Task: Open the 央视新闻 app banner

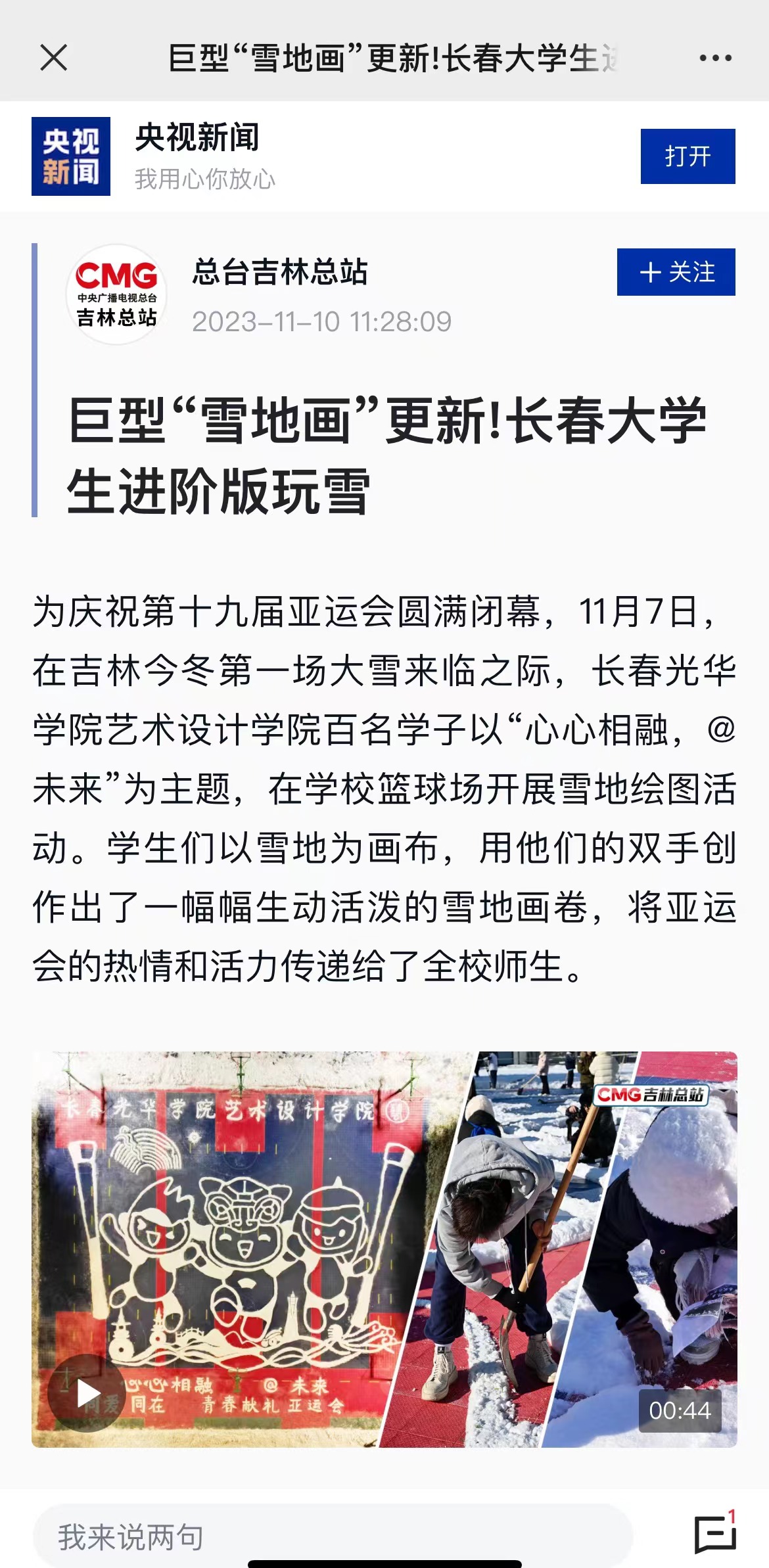Action: point(197,156)
